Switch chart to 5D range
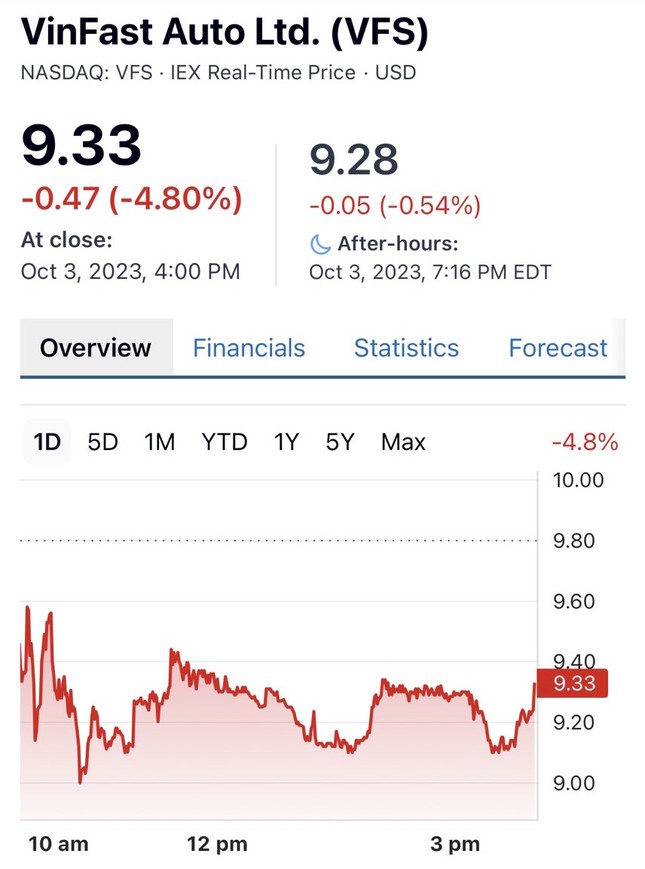645x869 pixels. coord(103,442)
